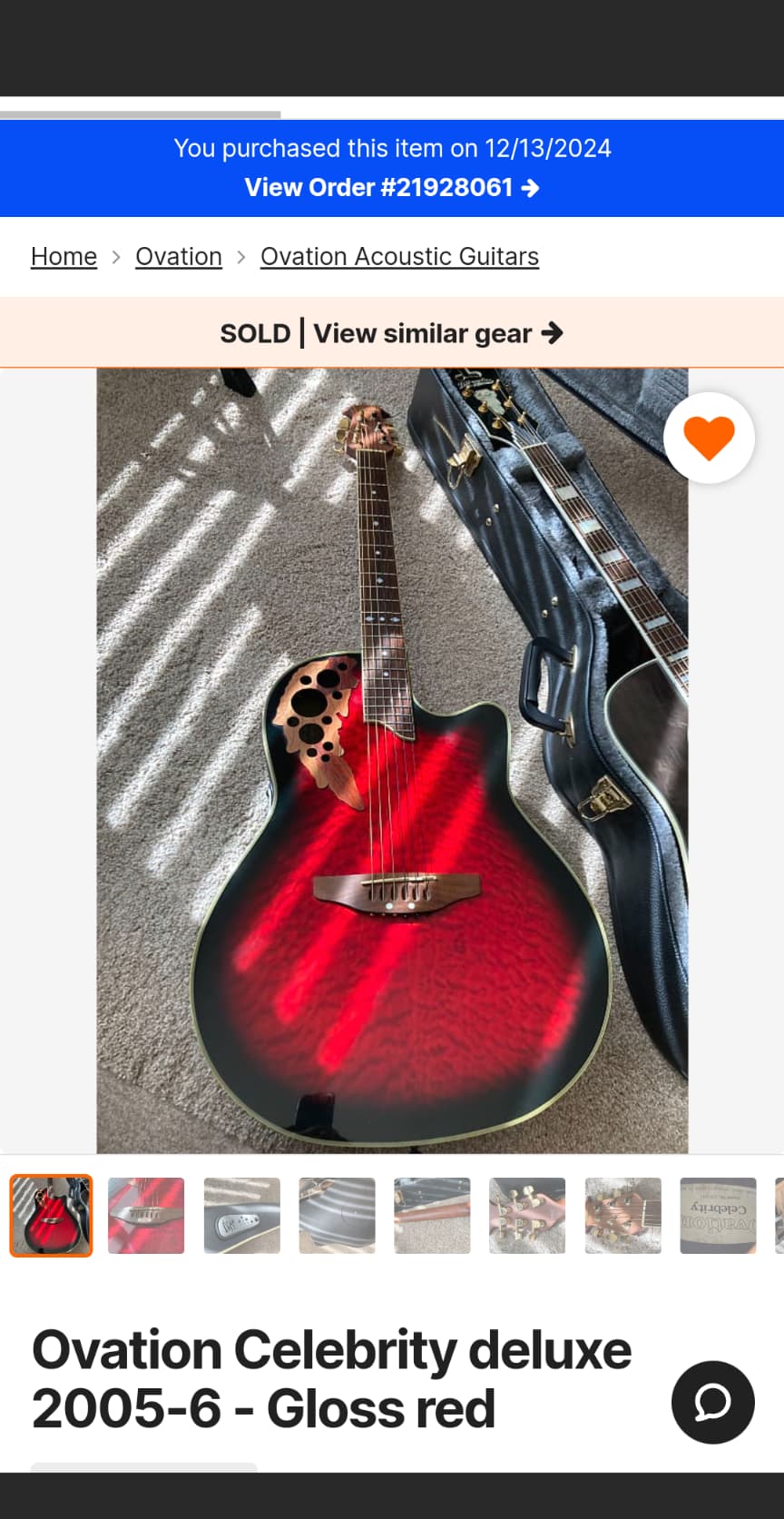Go to the Home breadcrumb
Image resolution: width=784 pixels, height=1519 pixels.
click(x=64, y=257)
